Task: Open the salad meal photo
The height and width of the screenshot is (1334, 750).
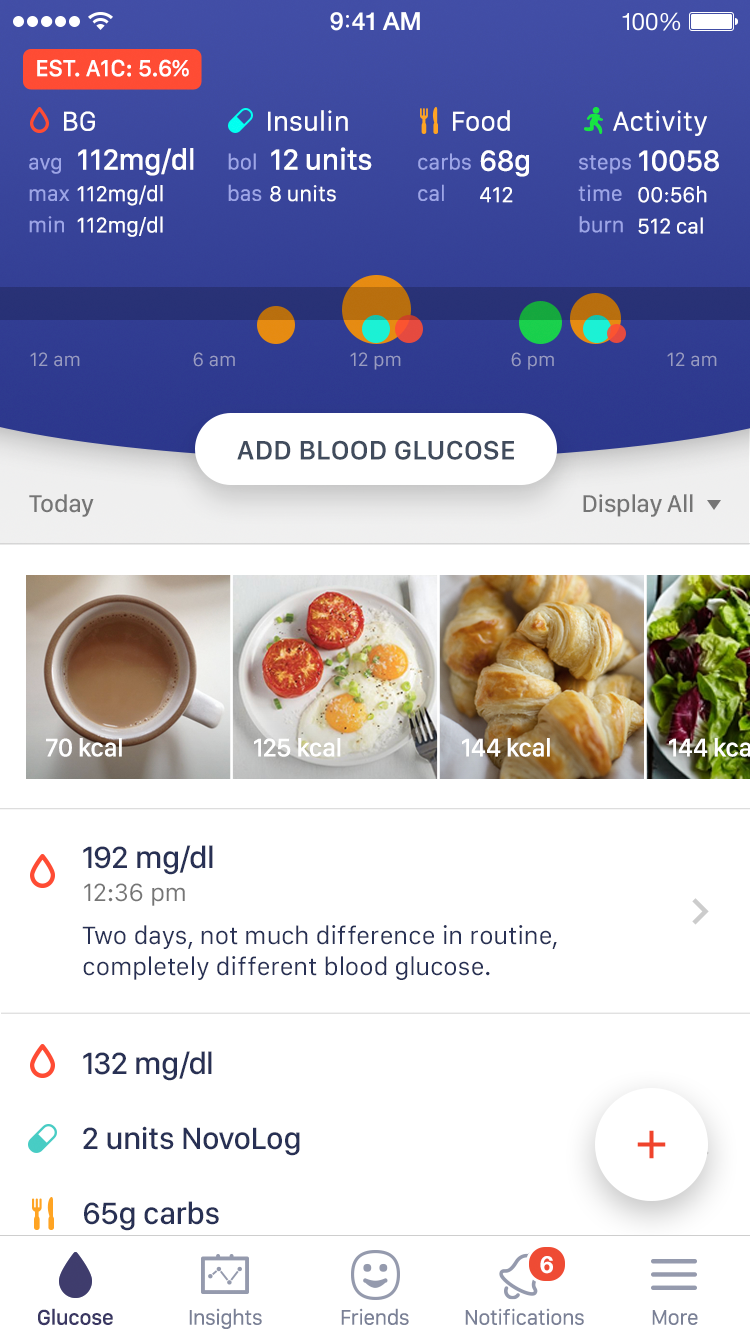Action: [698, 676]
